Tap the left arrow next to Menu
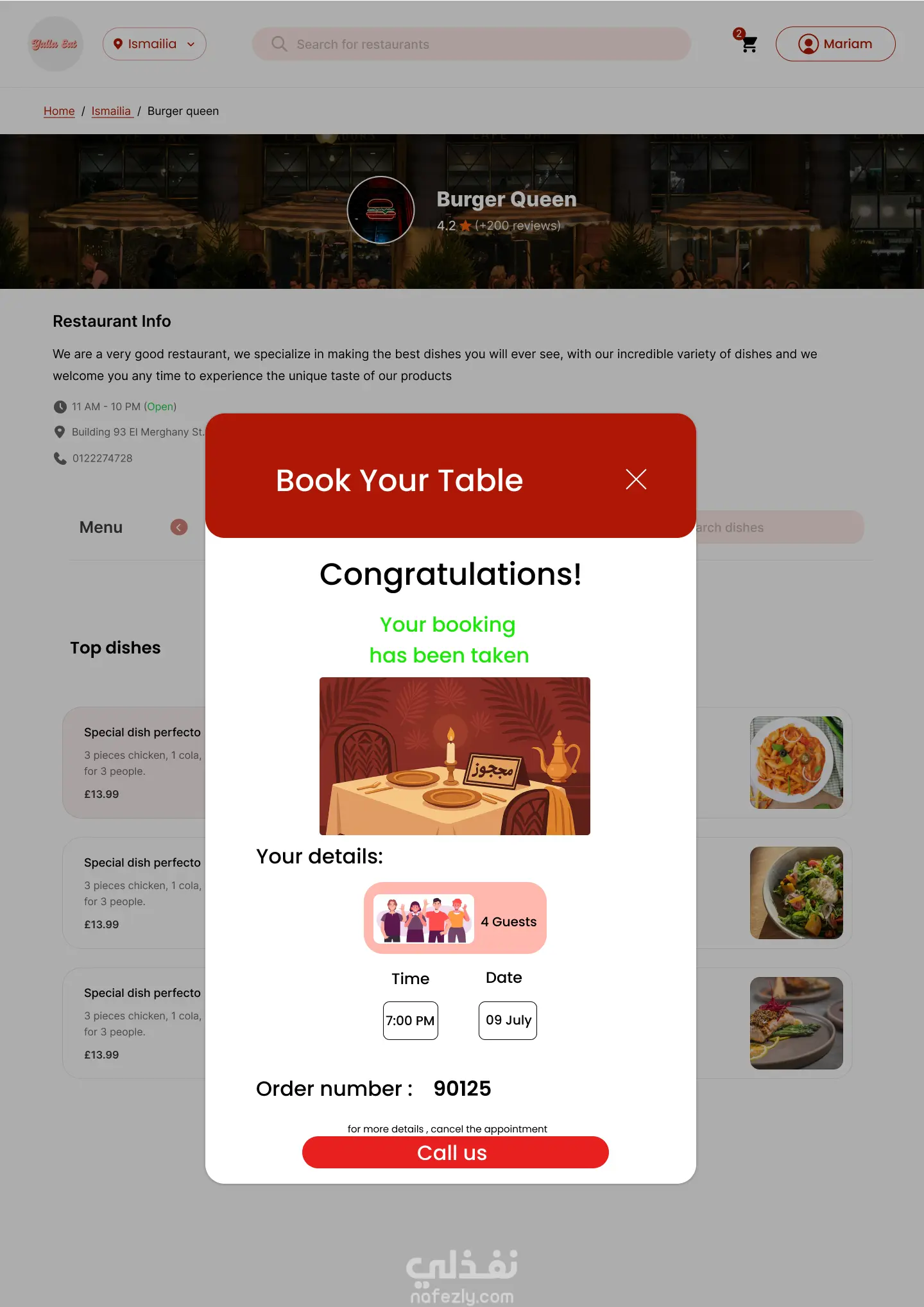 coord(179,527)
